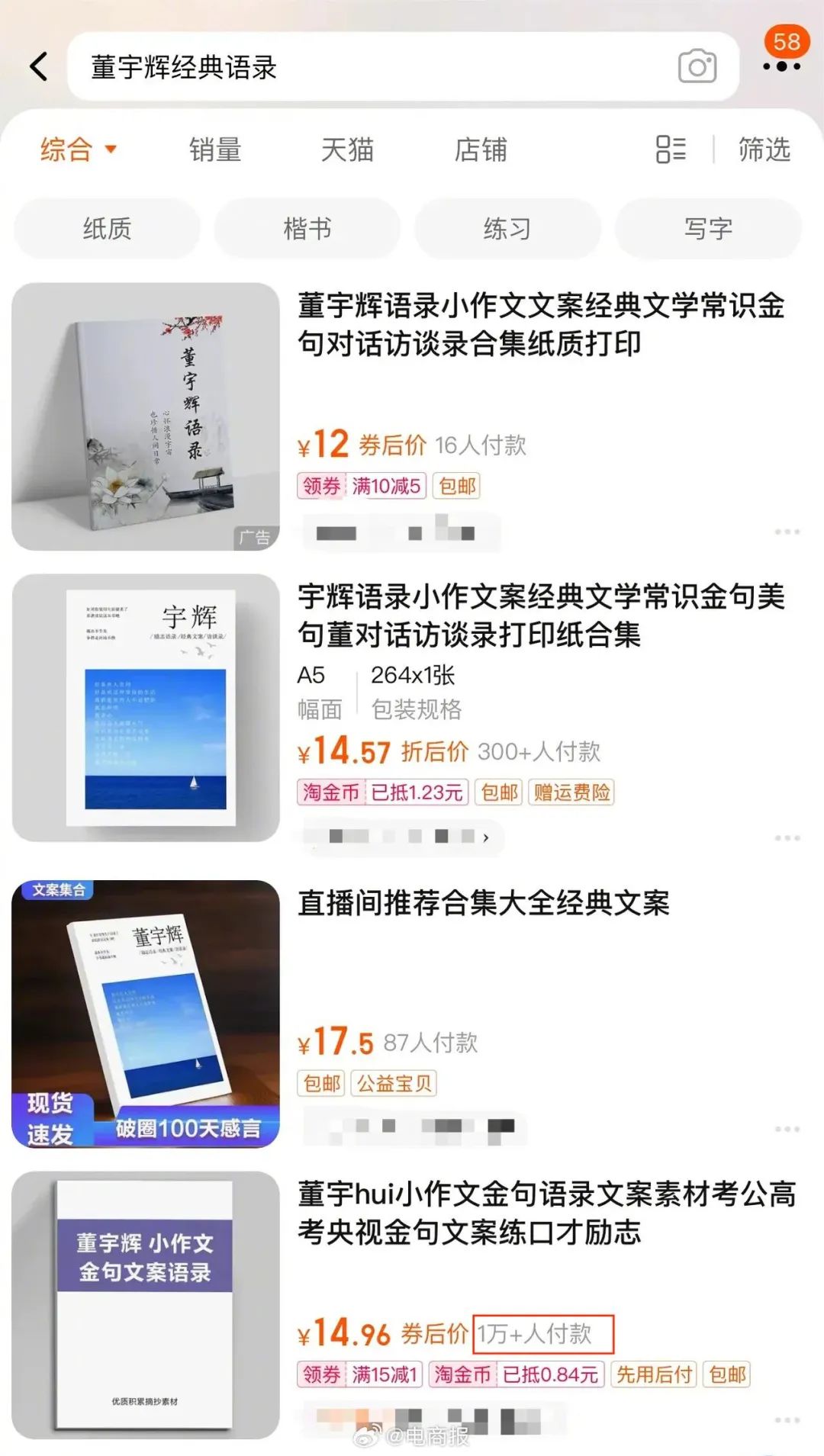
Task: Open more options for the ¥17.5 item
Action: [787, 1129]
